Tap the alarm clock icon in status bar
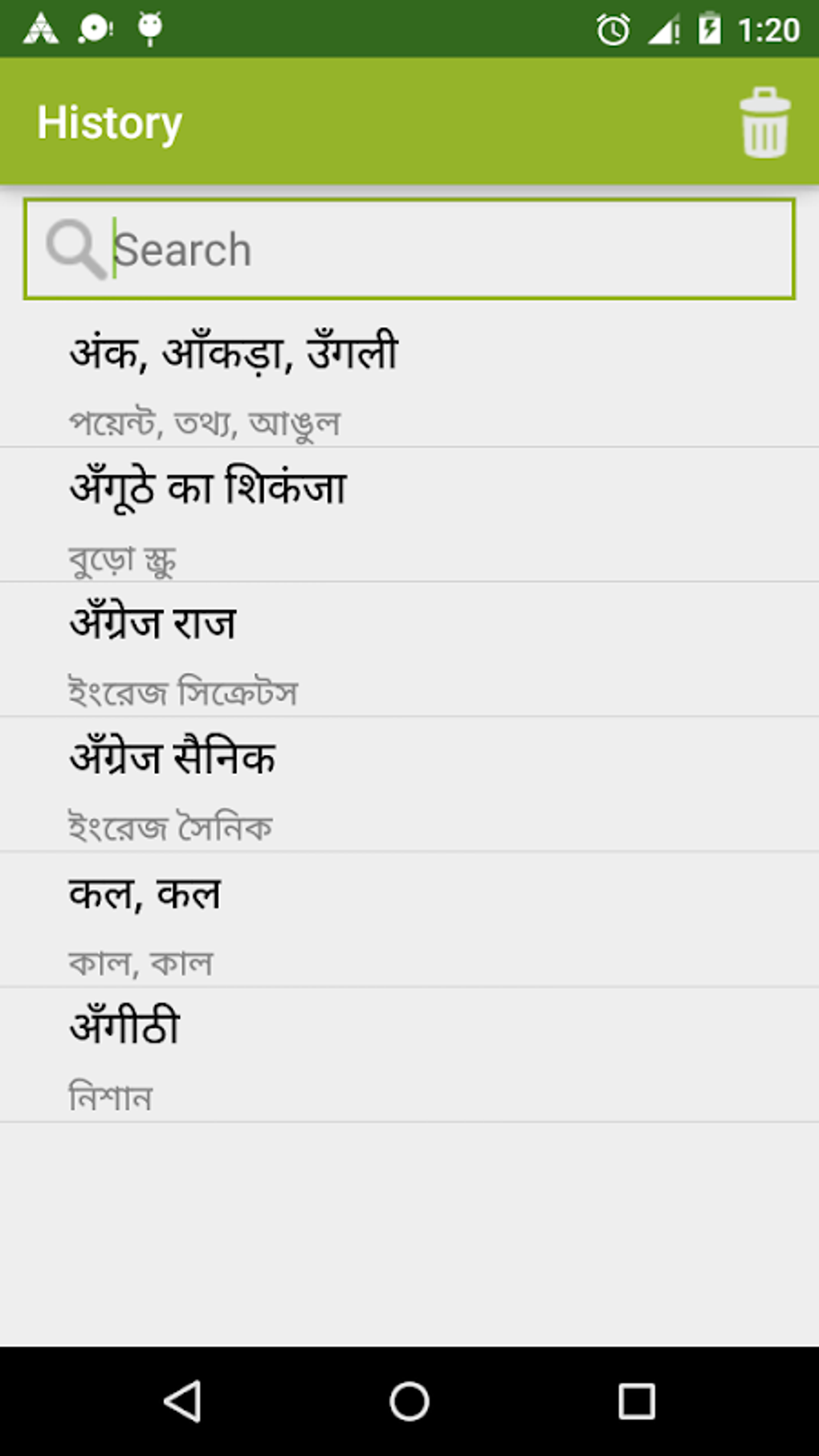This screenshot has width=819, height=1456. pyautogui.click(x=612, y=28)
